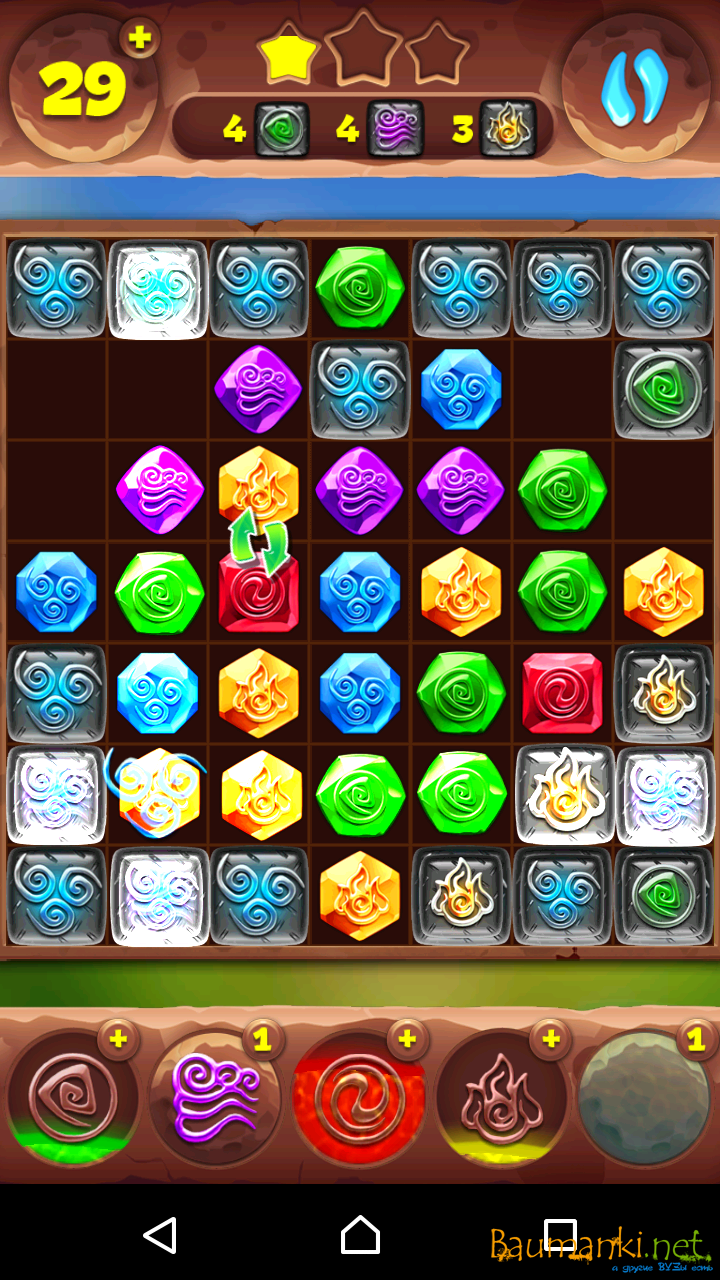Tap the red gem with swap arrows

coord(259,592)
